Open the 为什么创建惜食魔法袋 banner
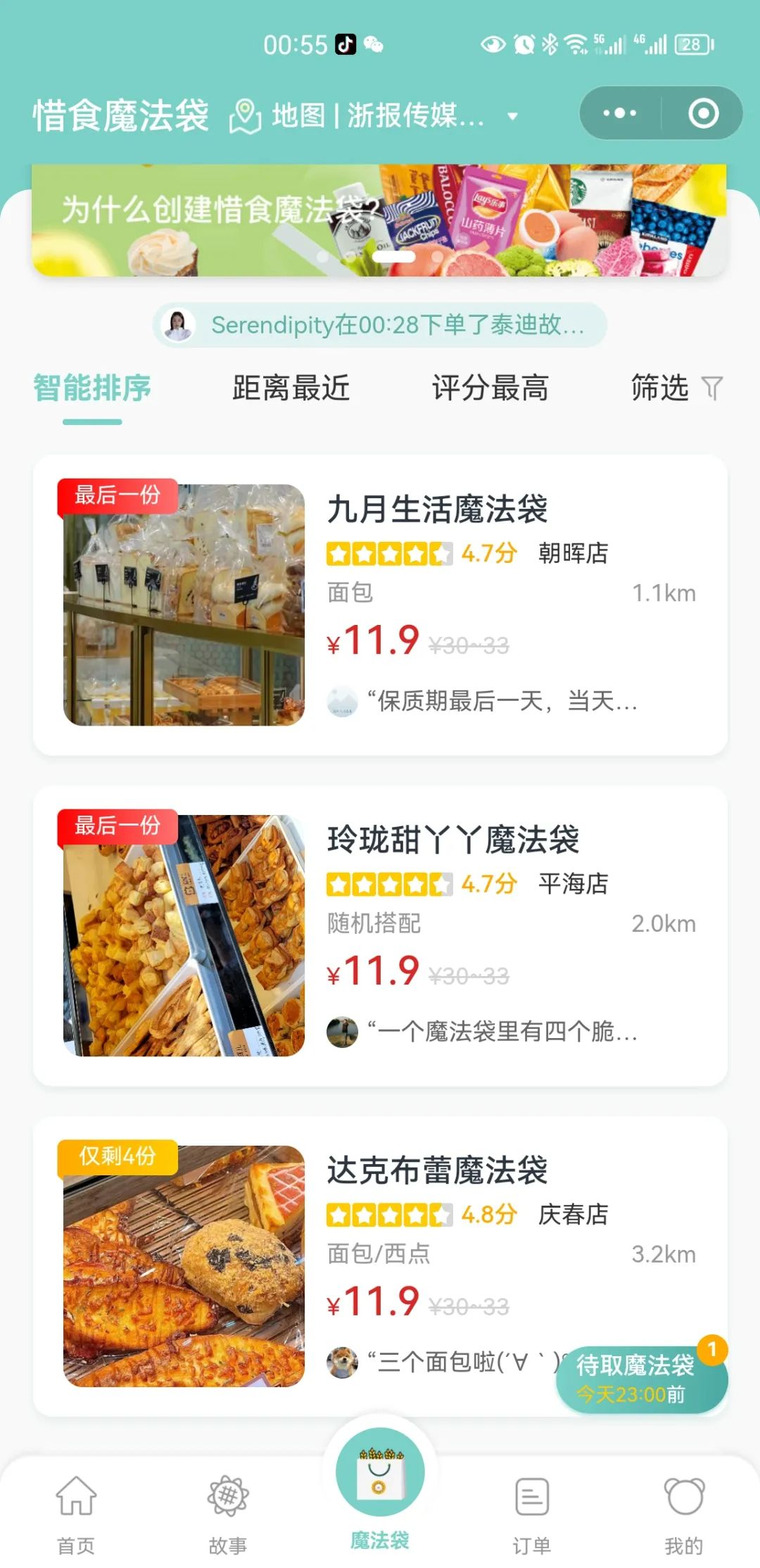This screenshot has height=1568, width=760. [x=379, y=220]
